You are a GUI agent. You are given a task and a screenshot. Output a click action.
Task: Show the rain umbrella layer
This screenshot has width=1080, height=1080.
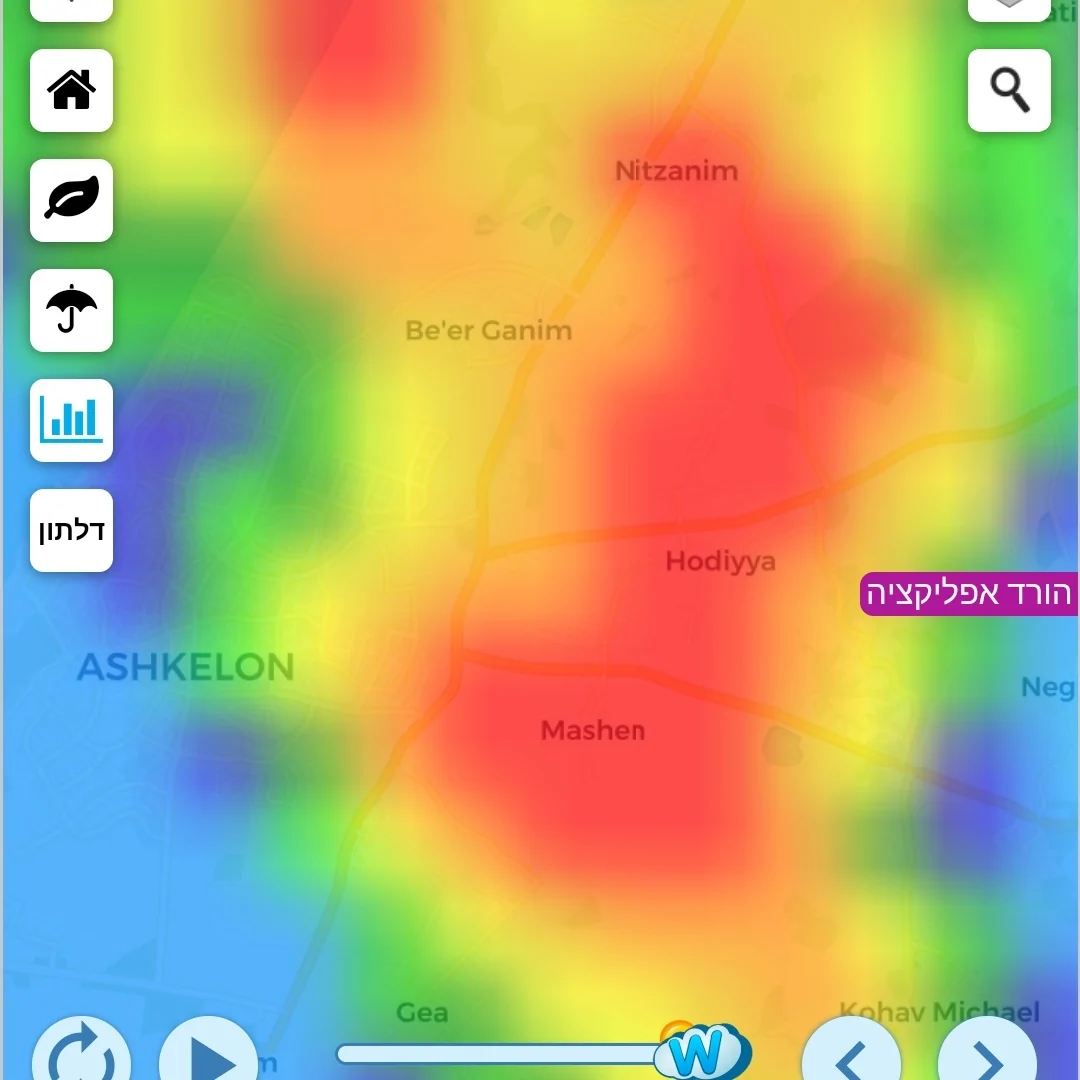(71, 310)
